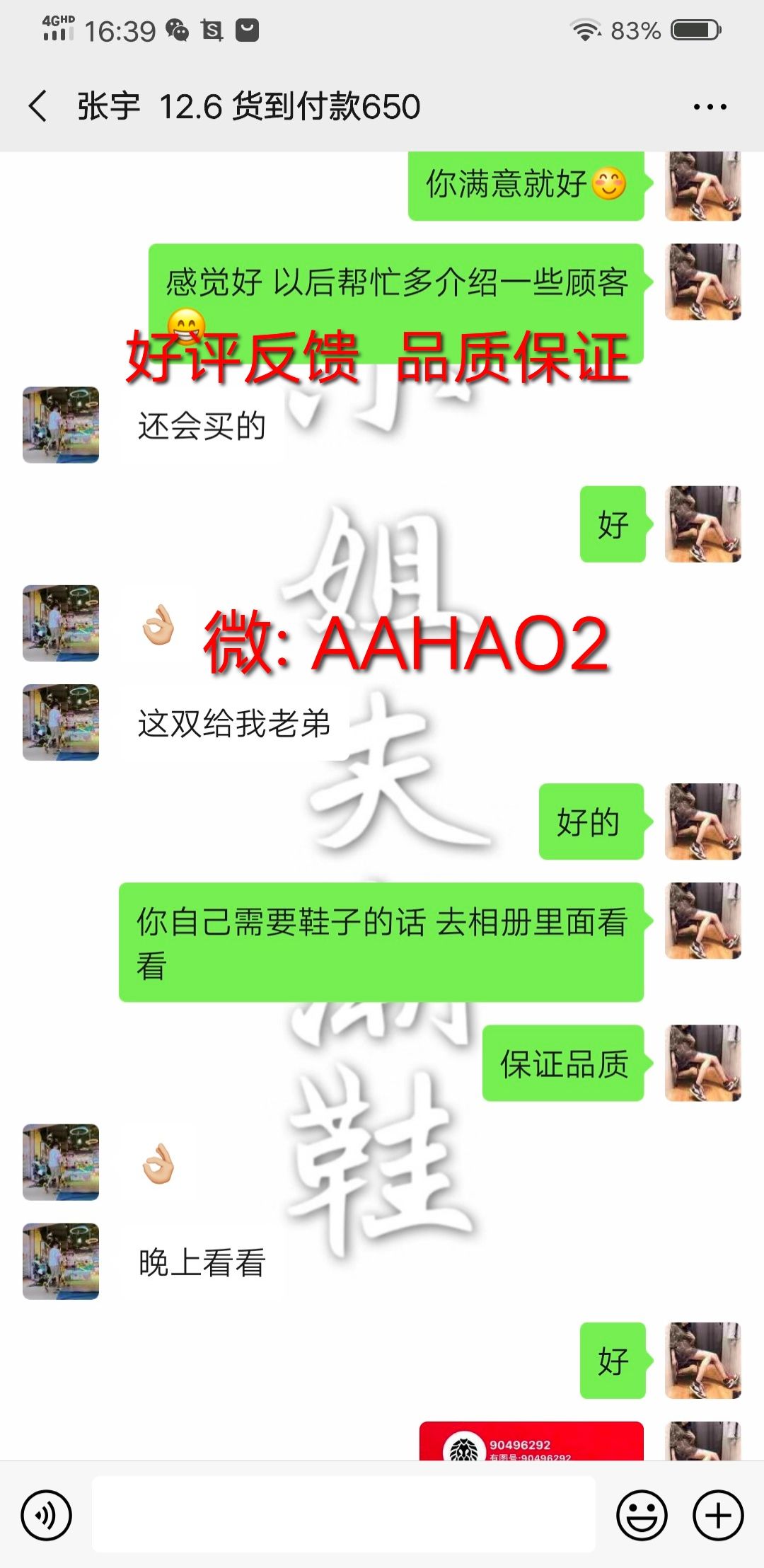The width and height of the screenshot is (764, 1568).
Task: Open the chat details overflow menu
Action: tap(710, 107)
